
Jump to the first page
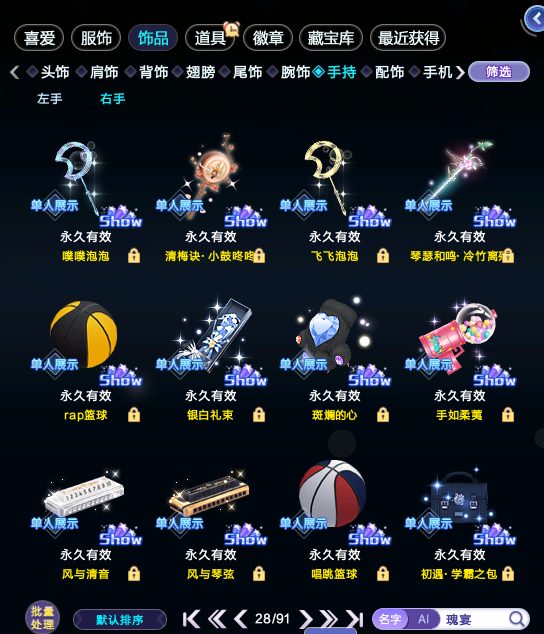[x=191, y=619]
